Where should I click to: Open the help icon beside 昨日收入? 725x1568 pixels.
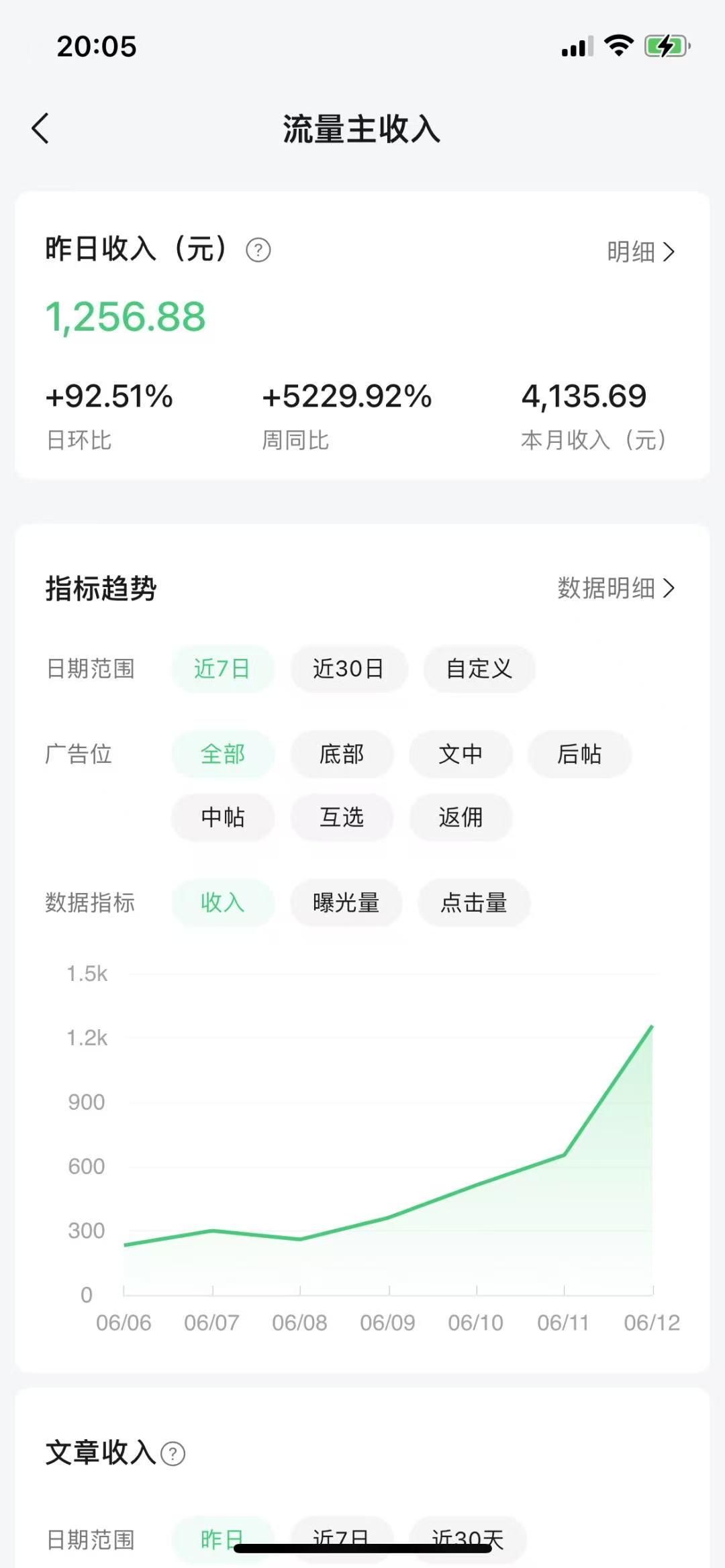[x=258, y=250]
